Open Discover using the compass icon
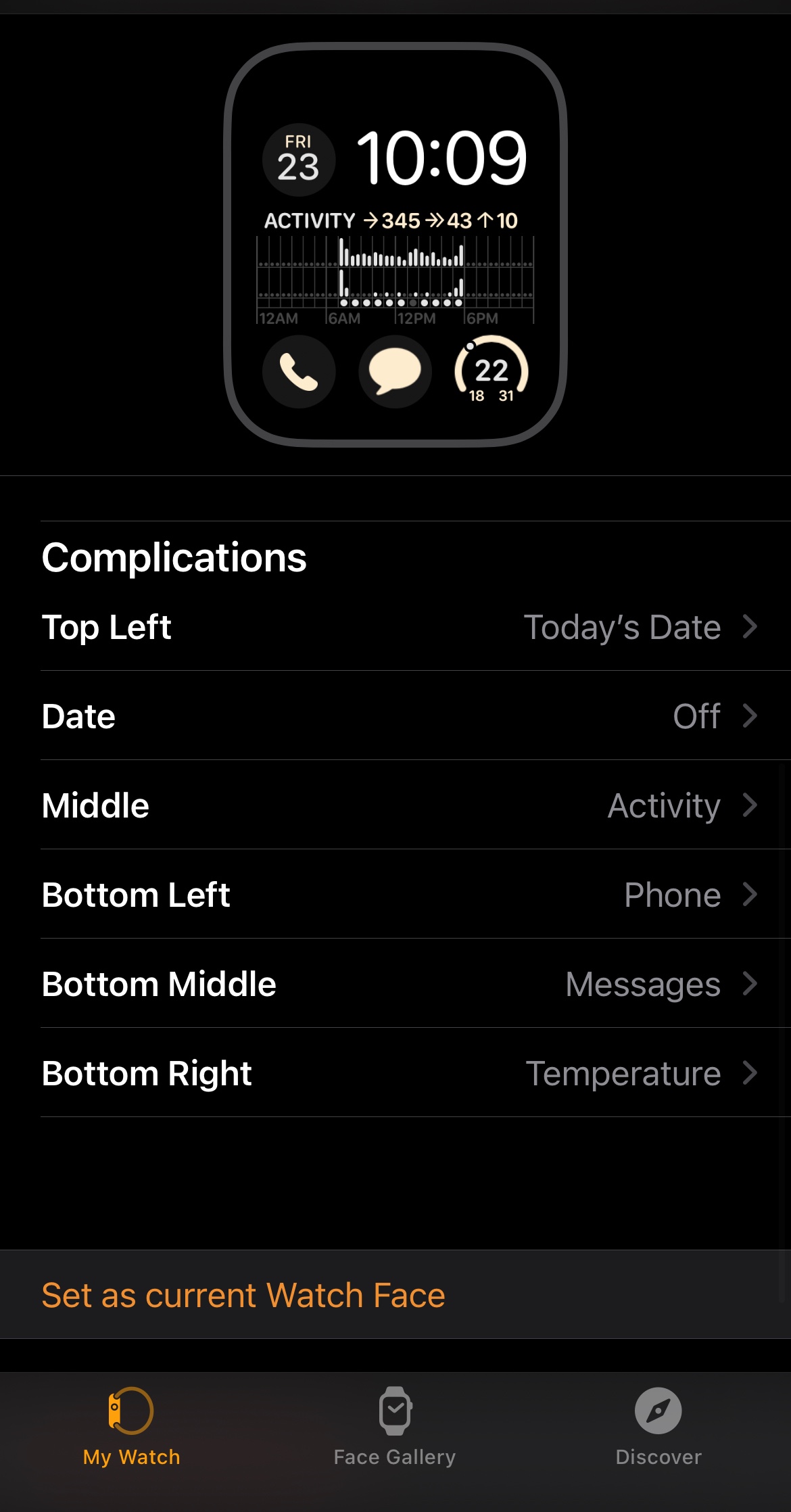 pyautogui.click(x=658, y=1434)
